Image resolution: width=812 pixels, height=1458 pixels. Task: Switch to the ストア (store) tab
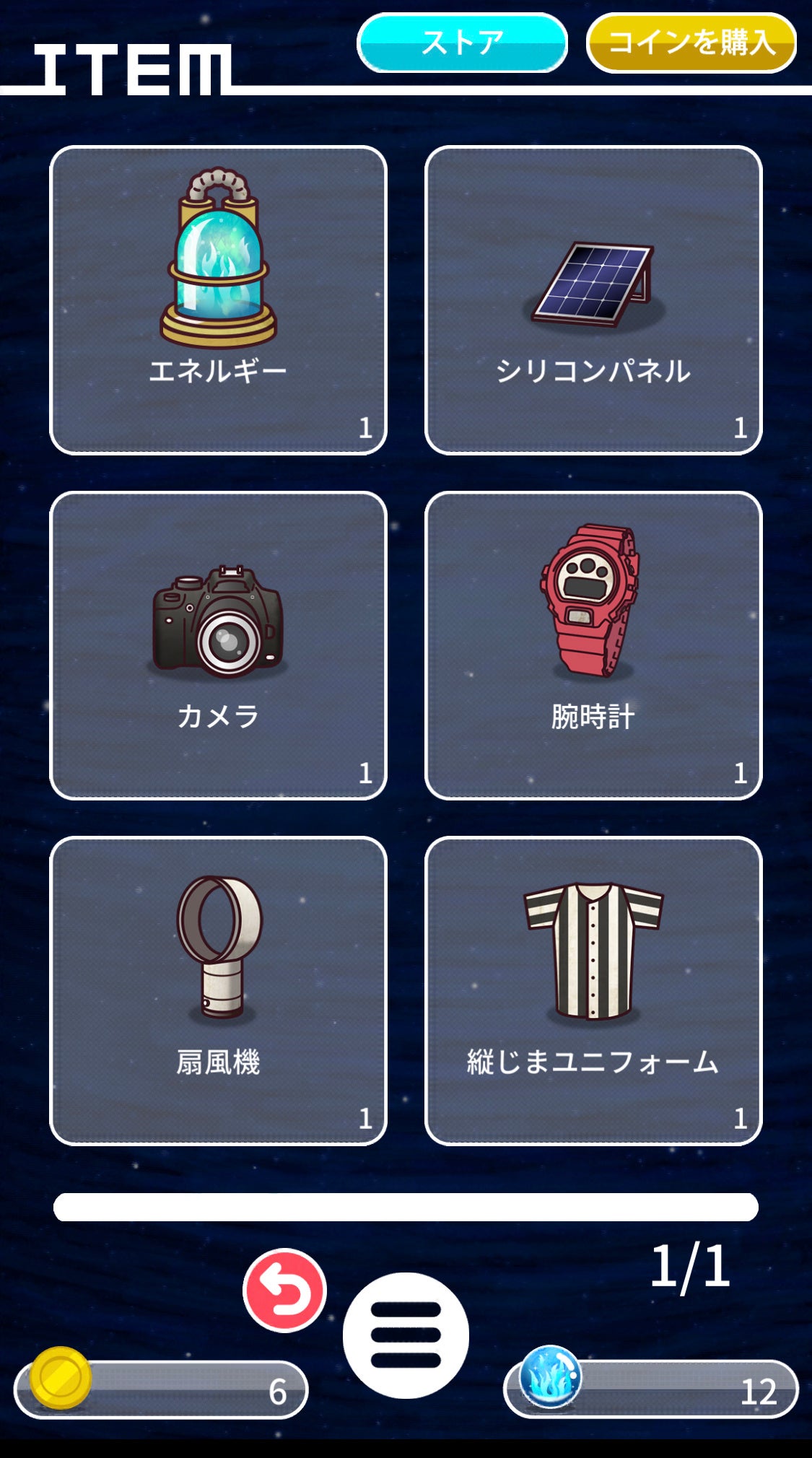coord(462,43)
